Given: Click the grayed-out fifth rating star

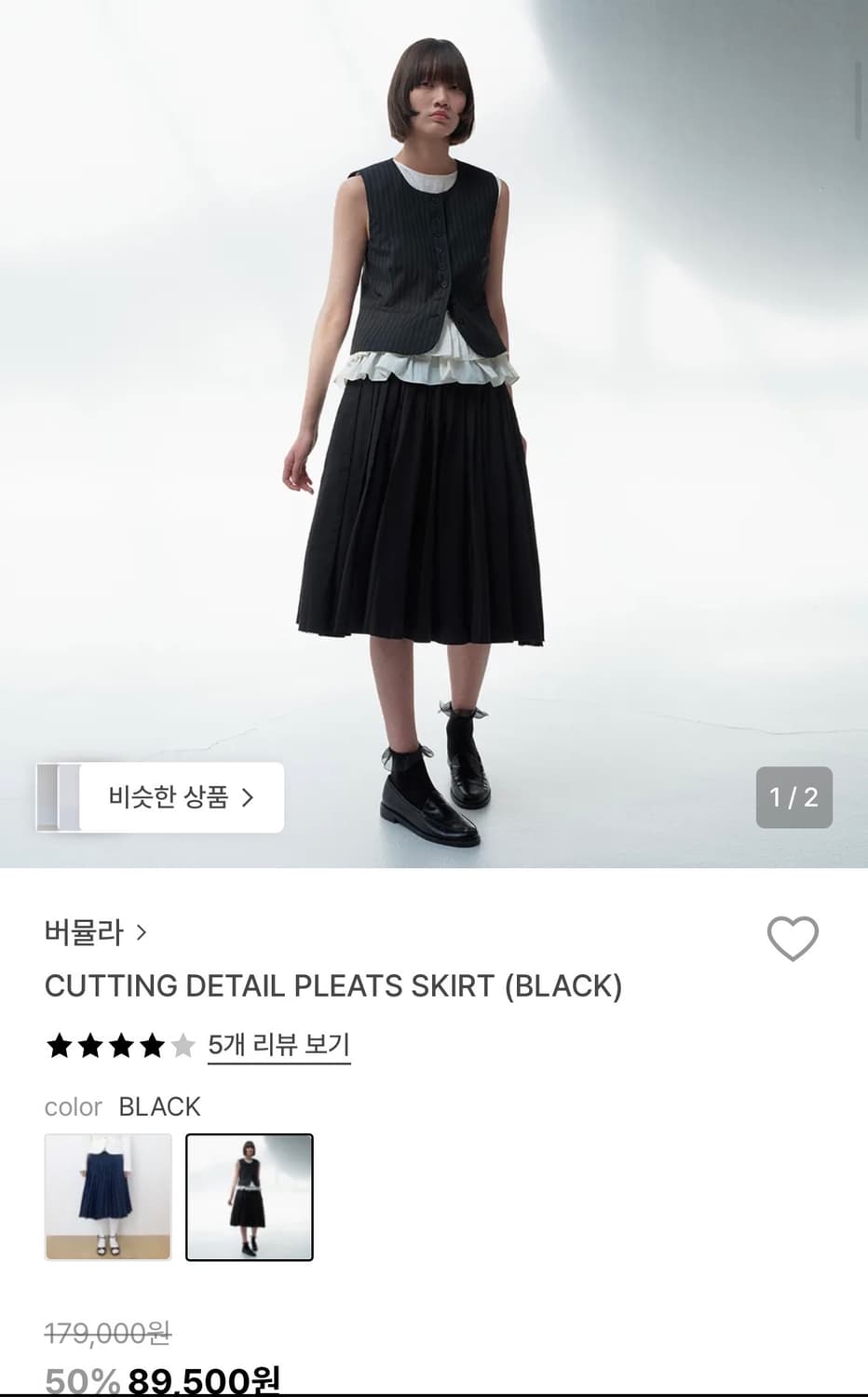Looking at the screenshot, I should (183, 1045).
